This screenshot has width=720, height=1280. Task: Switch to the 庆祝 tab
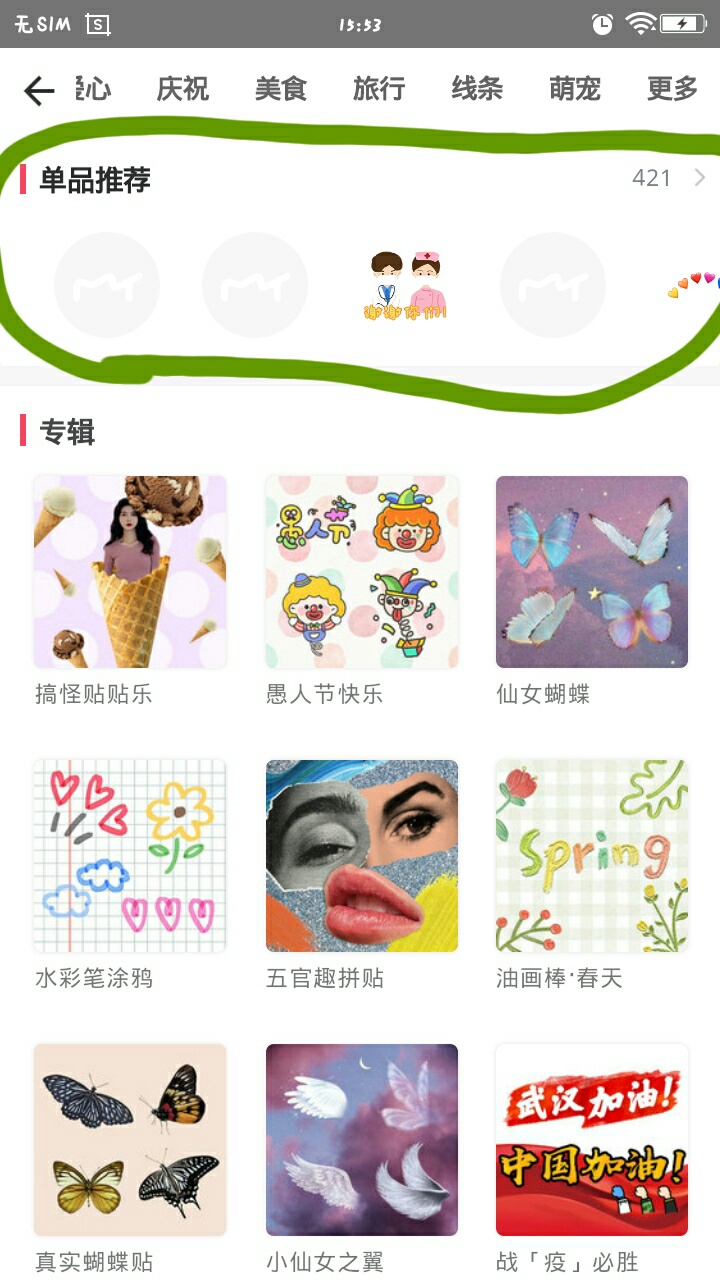click(x=182, y=90)
